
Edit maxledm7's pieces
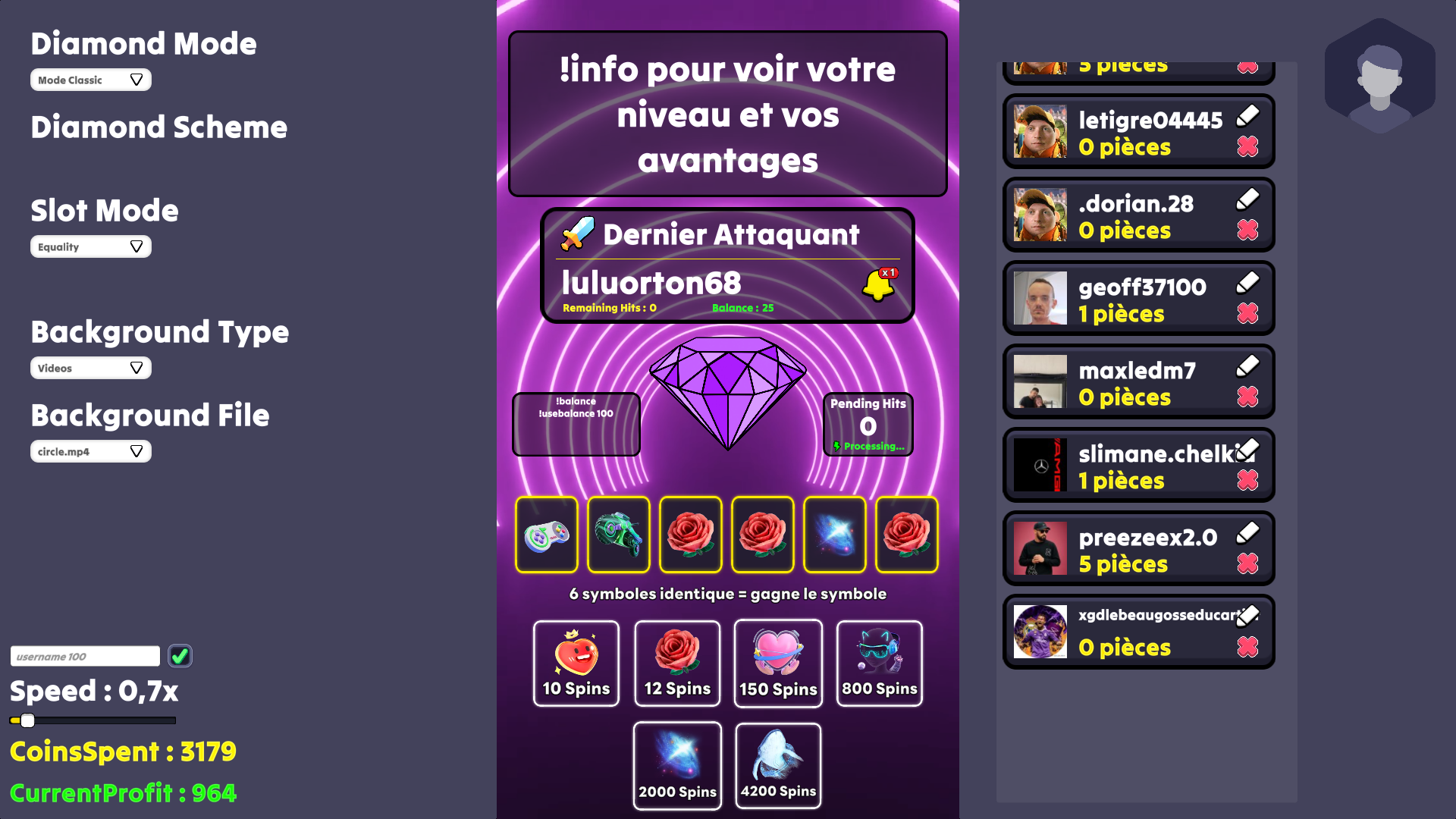coord(1247,366)
